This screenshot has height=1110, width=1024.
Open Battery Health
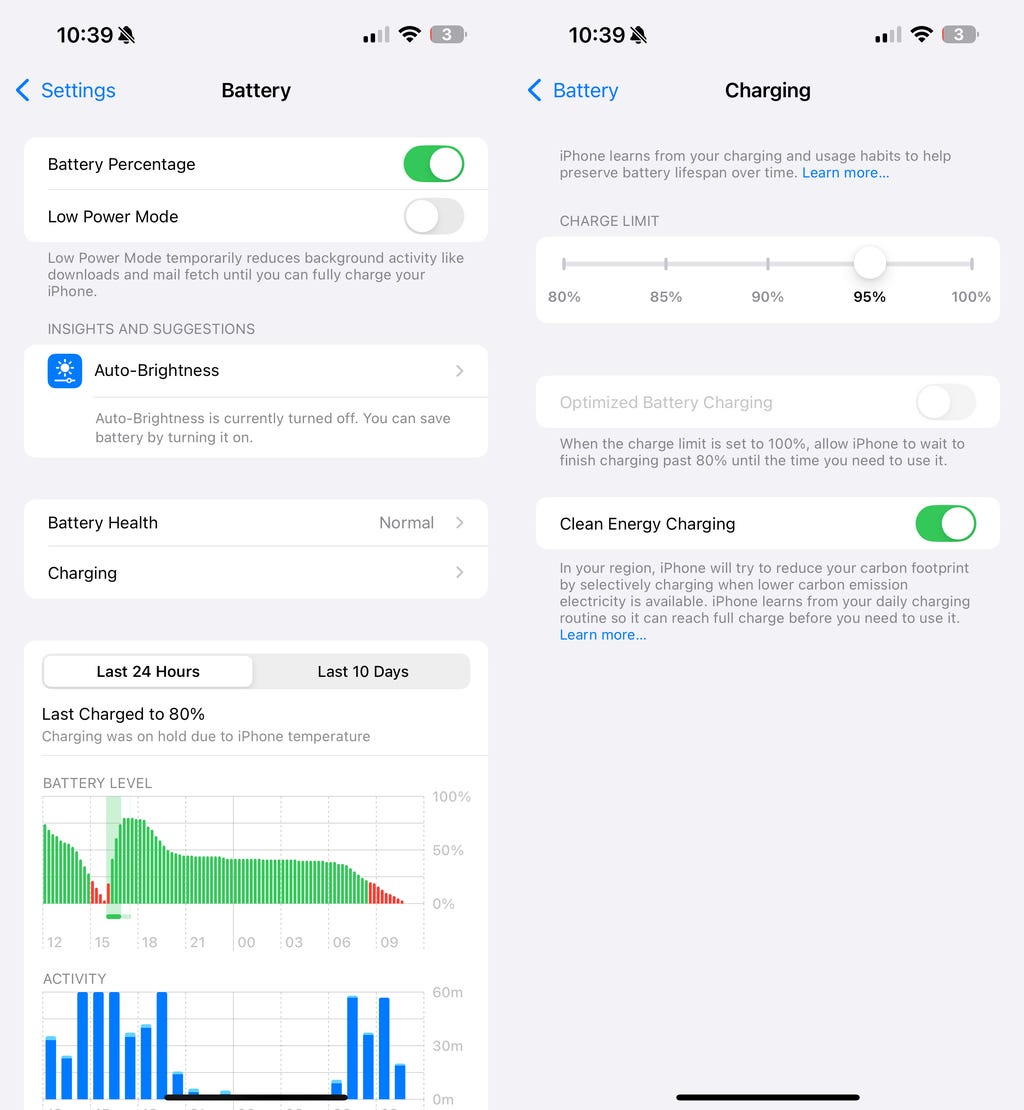pos(255,523)
